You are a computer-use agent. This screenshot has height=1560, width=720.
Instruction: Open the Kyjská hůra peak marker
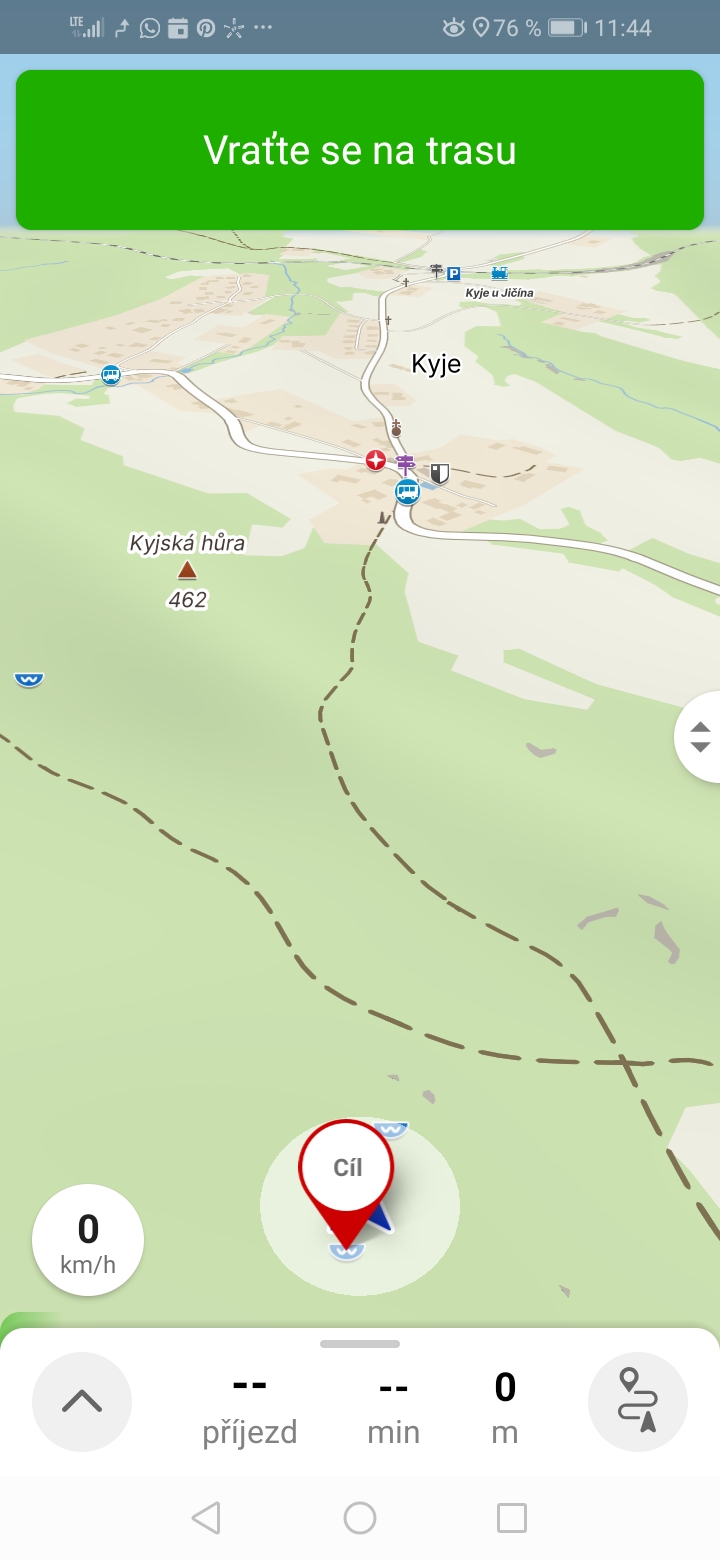187,570
